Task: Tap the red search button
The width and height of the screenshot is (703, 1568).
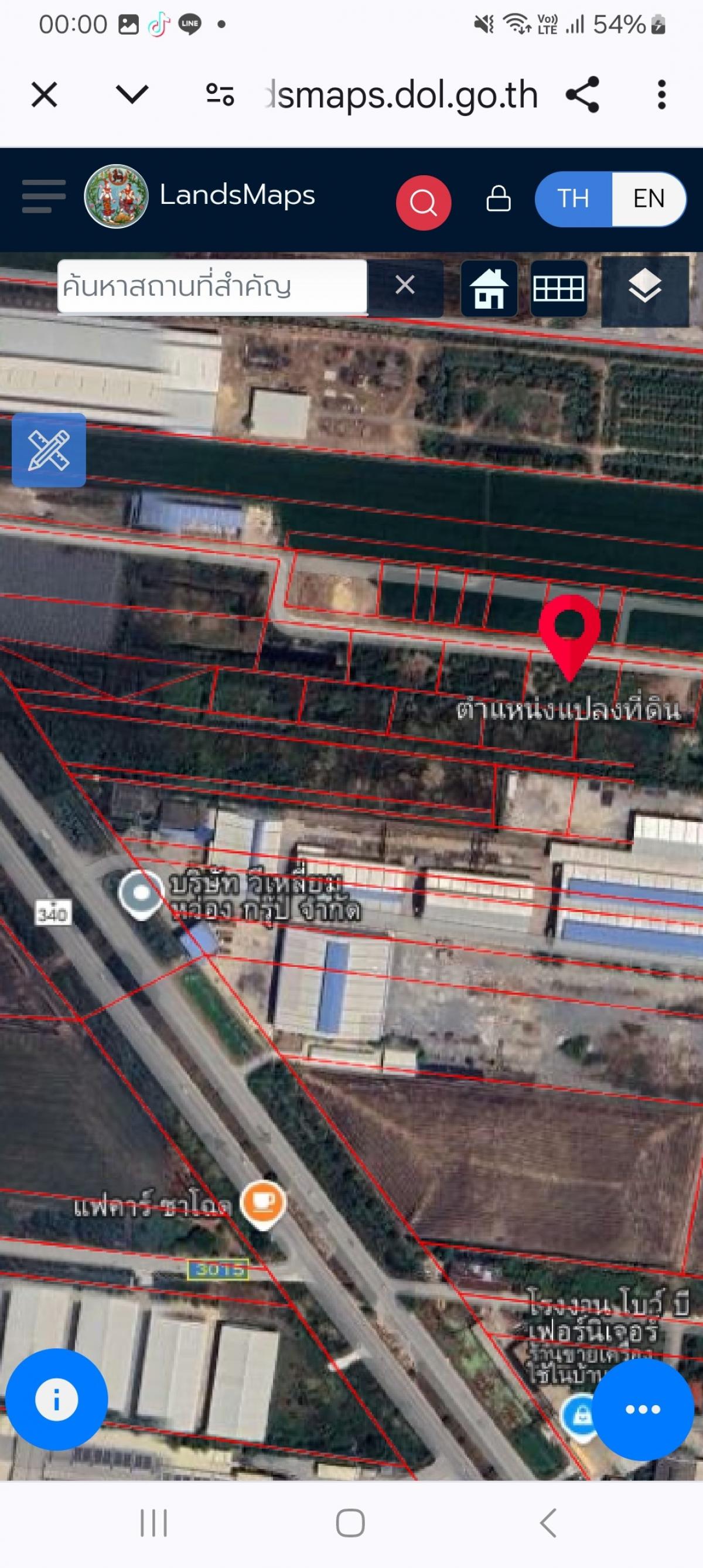Action: (423, 202)
